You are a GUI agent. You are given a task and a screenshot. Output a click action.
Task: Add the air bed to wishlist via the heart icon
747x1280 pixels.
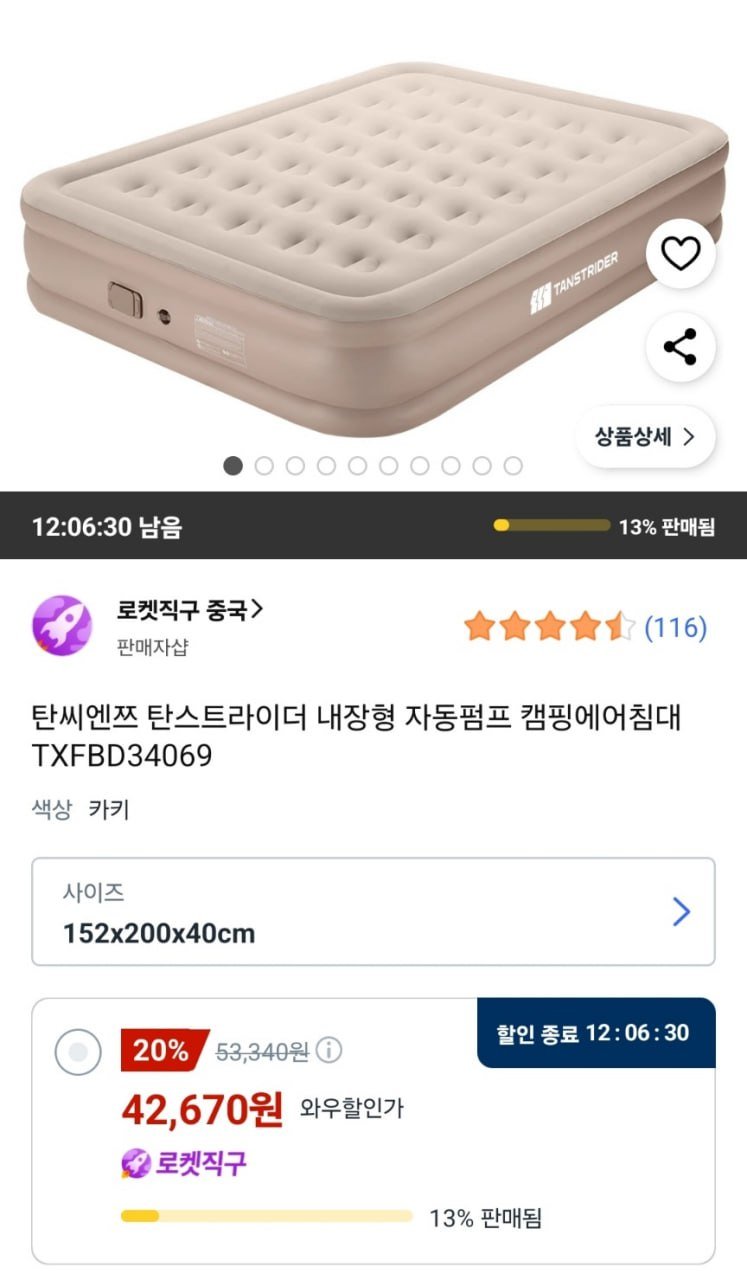click(x=681, y=255)
